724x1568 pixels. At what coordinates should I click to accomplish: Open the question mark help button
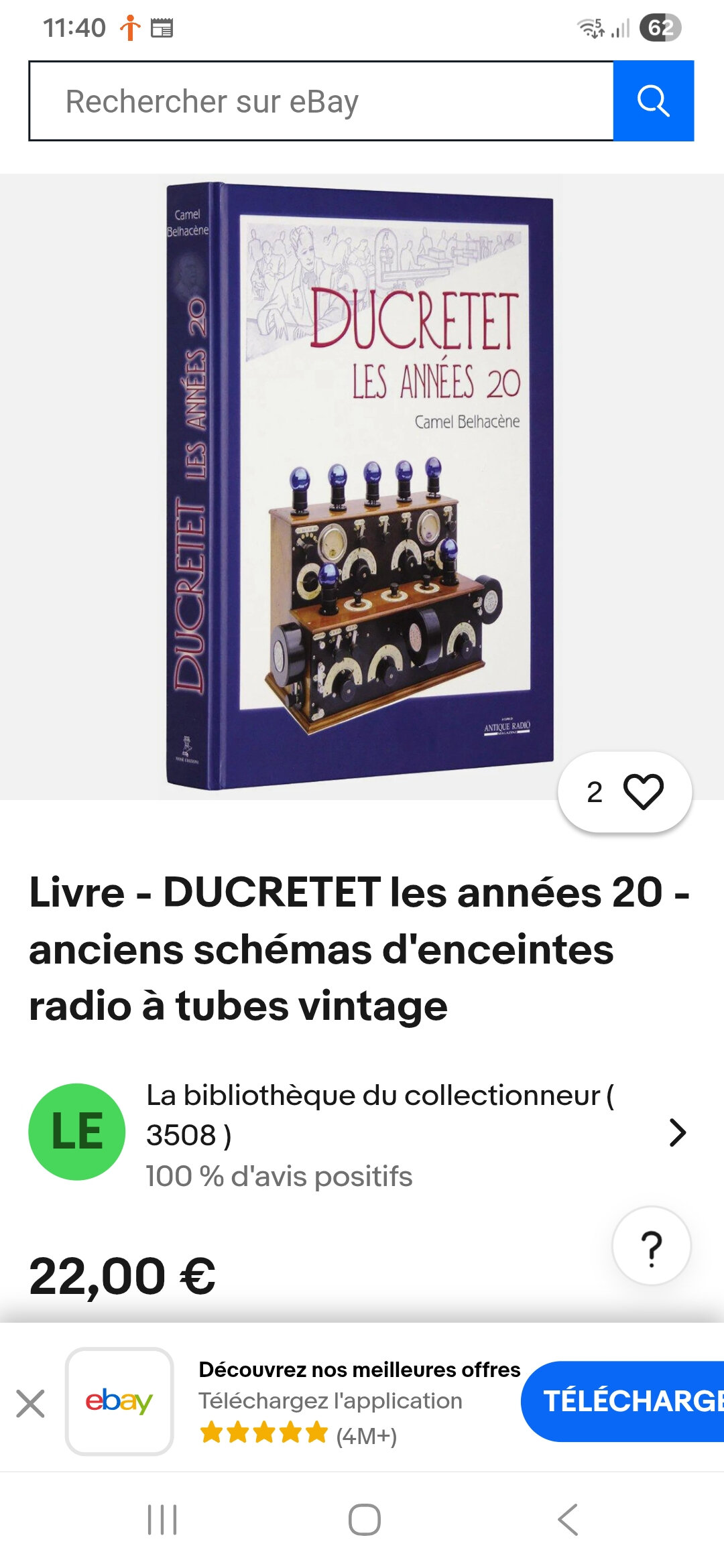(651, 1246)
